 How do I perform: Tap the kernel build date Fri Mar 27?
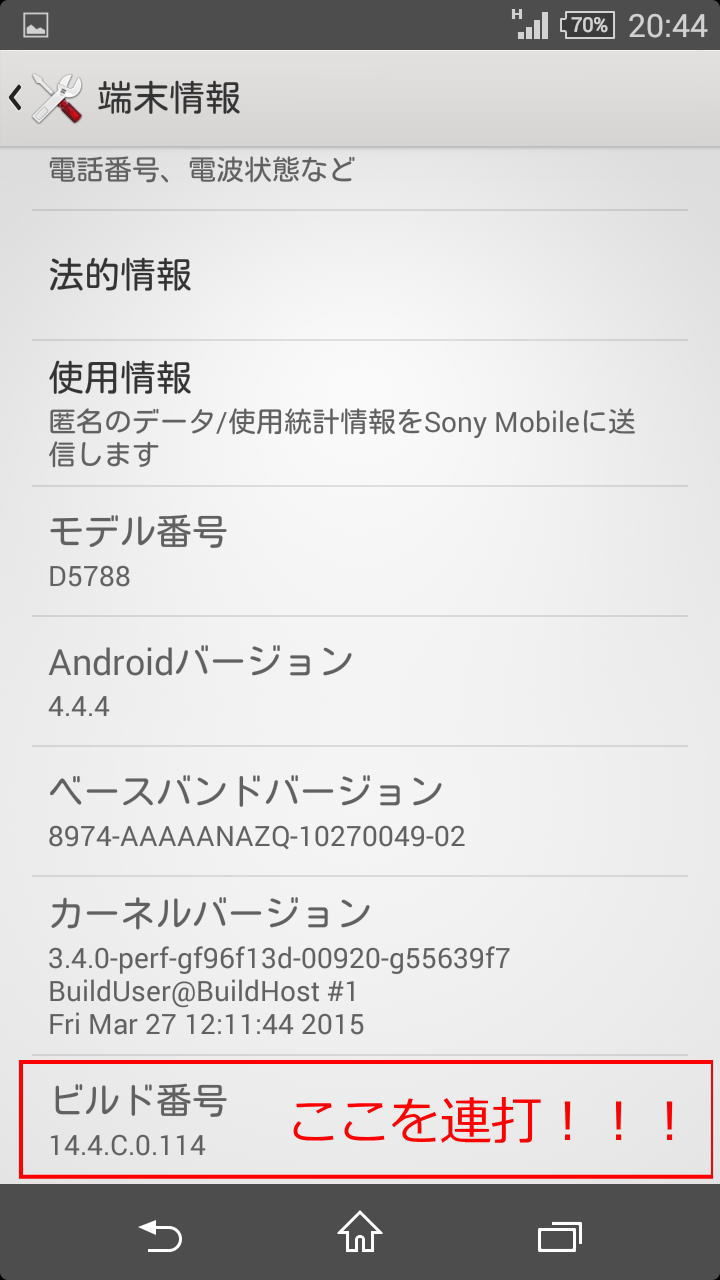tap(205, 1024)
